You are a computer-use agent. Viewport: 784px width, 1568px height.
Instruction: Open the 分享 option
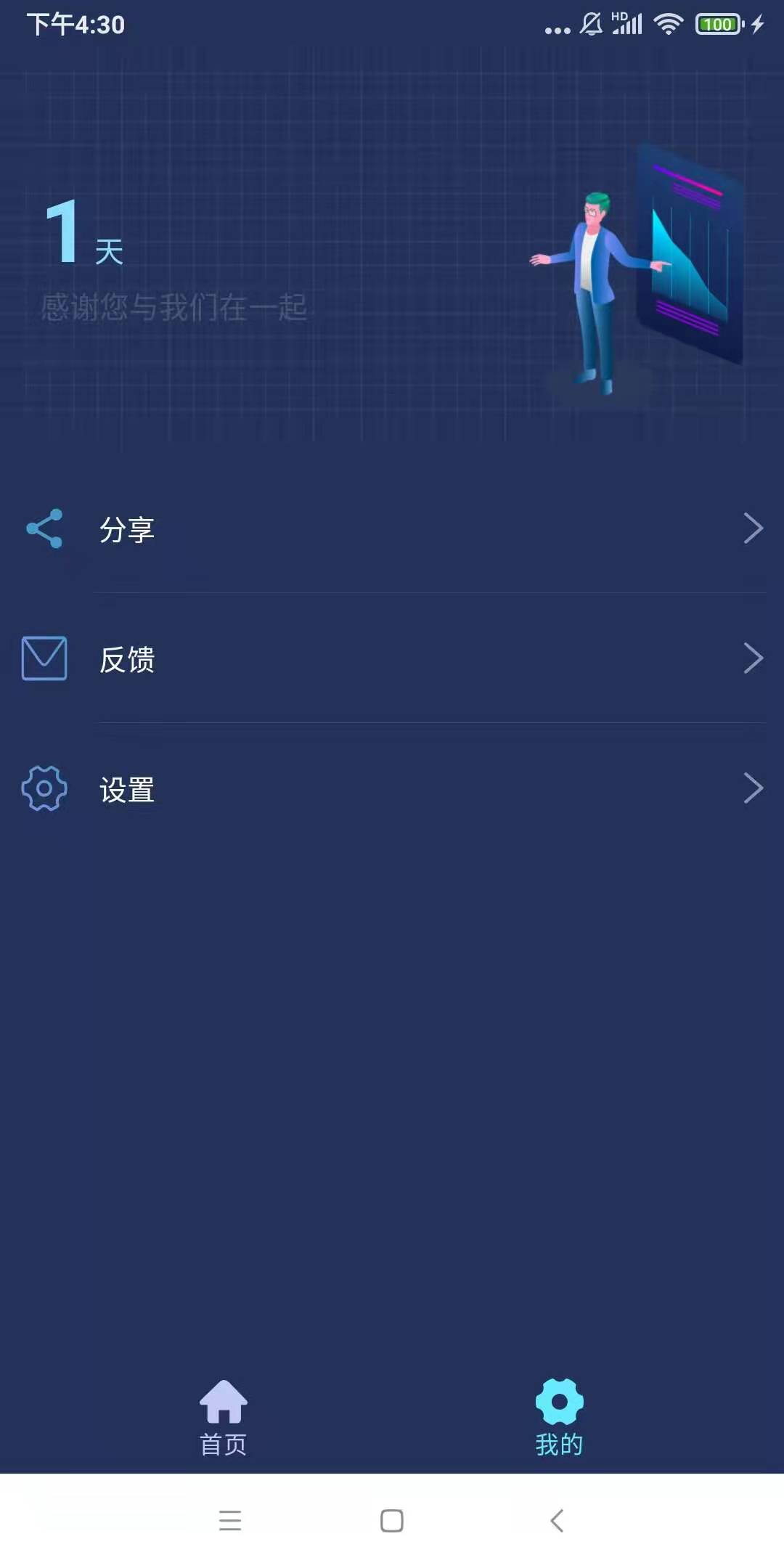point(129,528)
